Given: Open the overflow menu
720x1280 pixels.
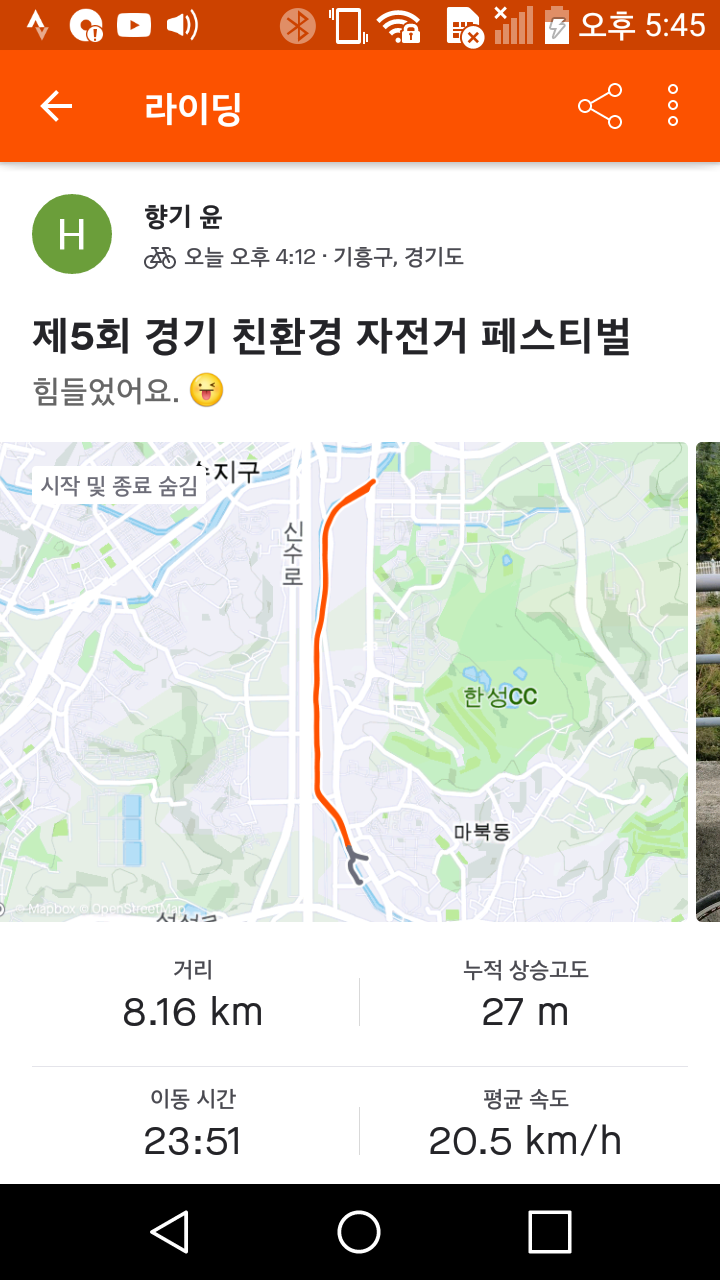Looking at the screenshot, I should tap(673, 106).
